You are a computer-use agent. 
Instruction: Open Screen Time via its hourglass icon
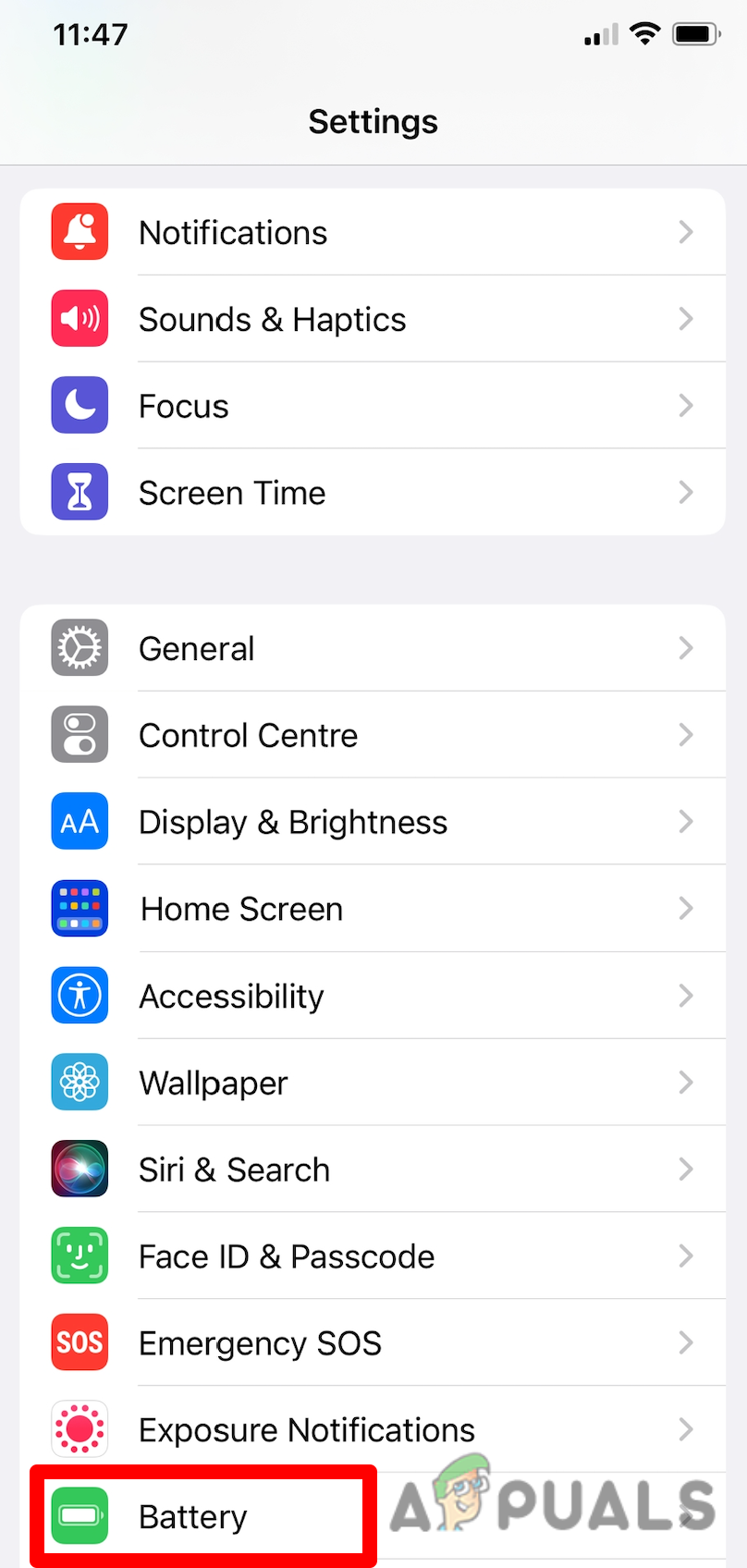click(80, 492)
